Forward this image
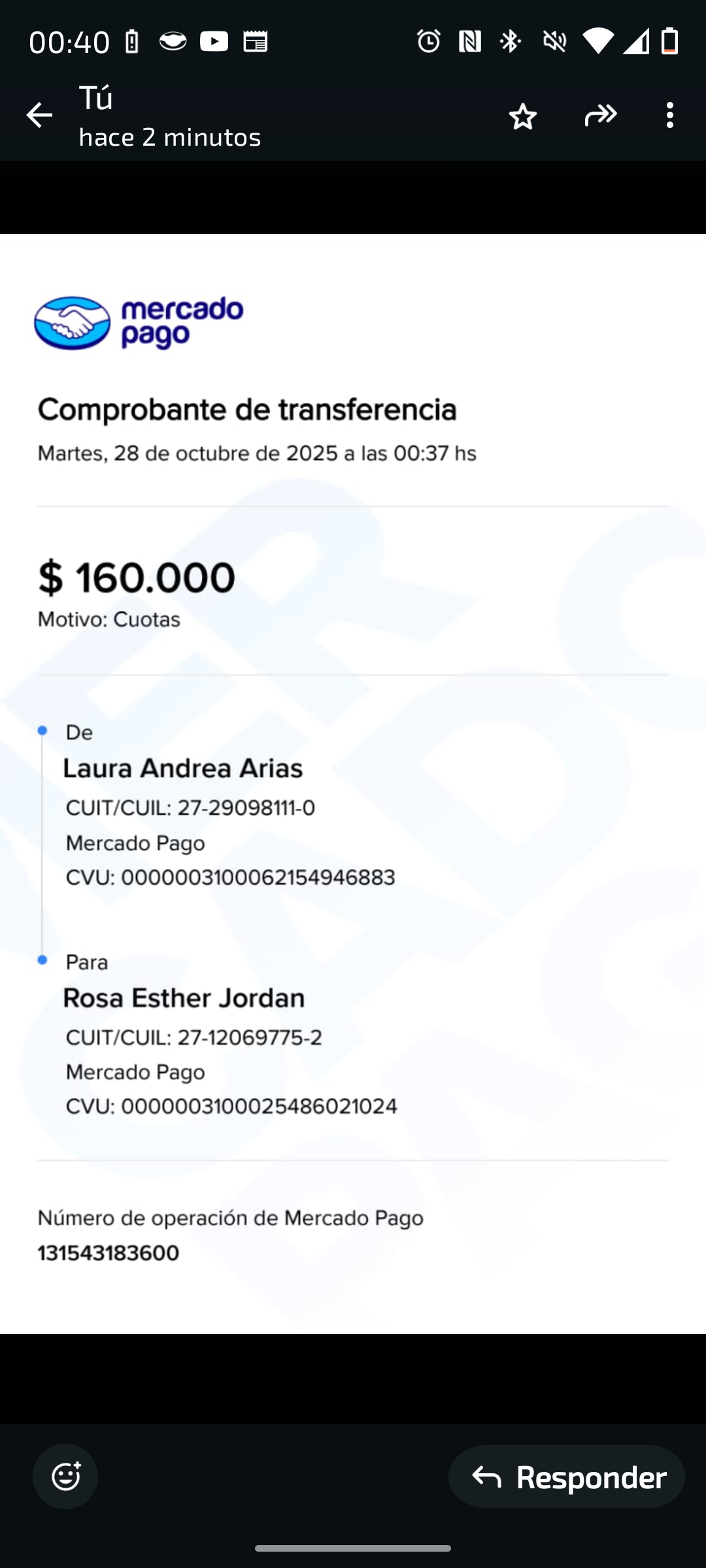 [x=601, y=116]
